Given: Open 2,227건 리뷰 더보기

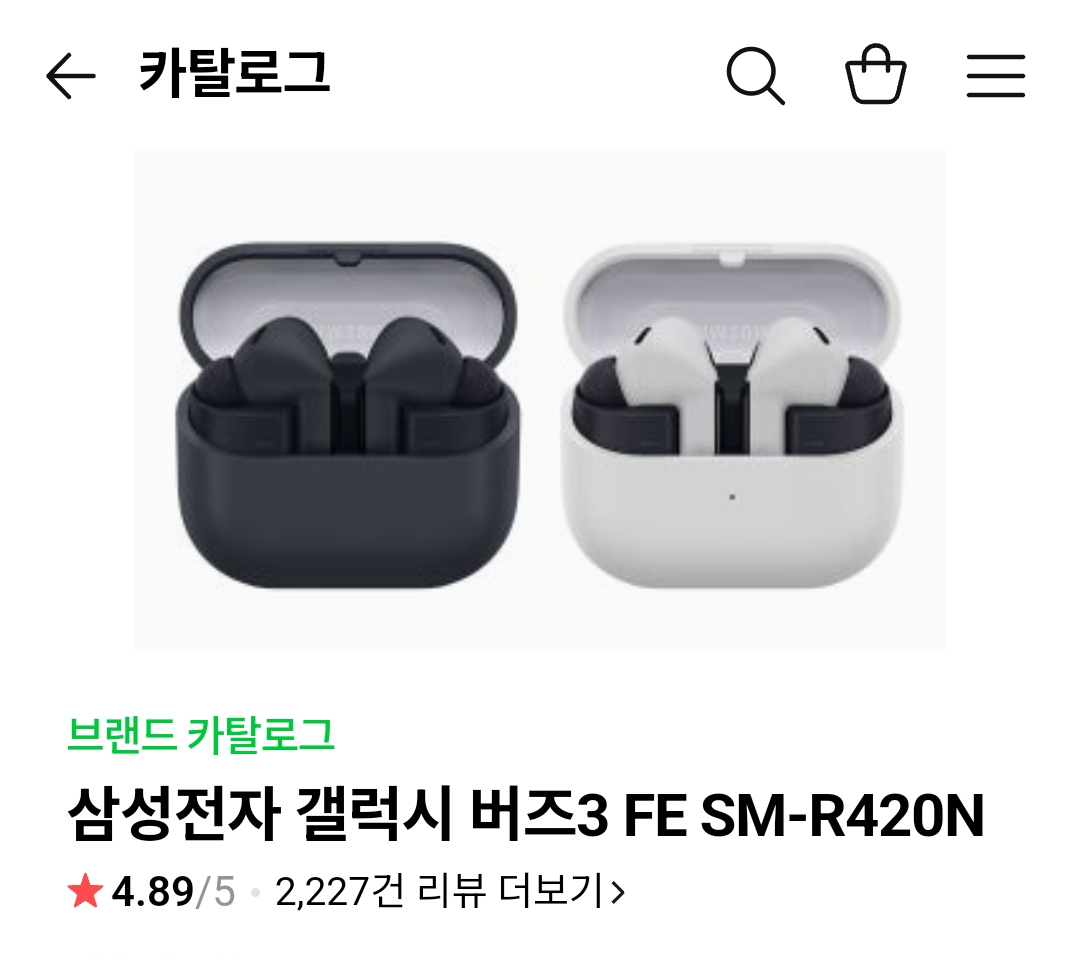Looking at the screenshot, I should coord(450,891).
